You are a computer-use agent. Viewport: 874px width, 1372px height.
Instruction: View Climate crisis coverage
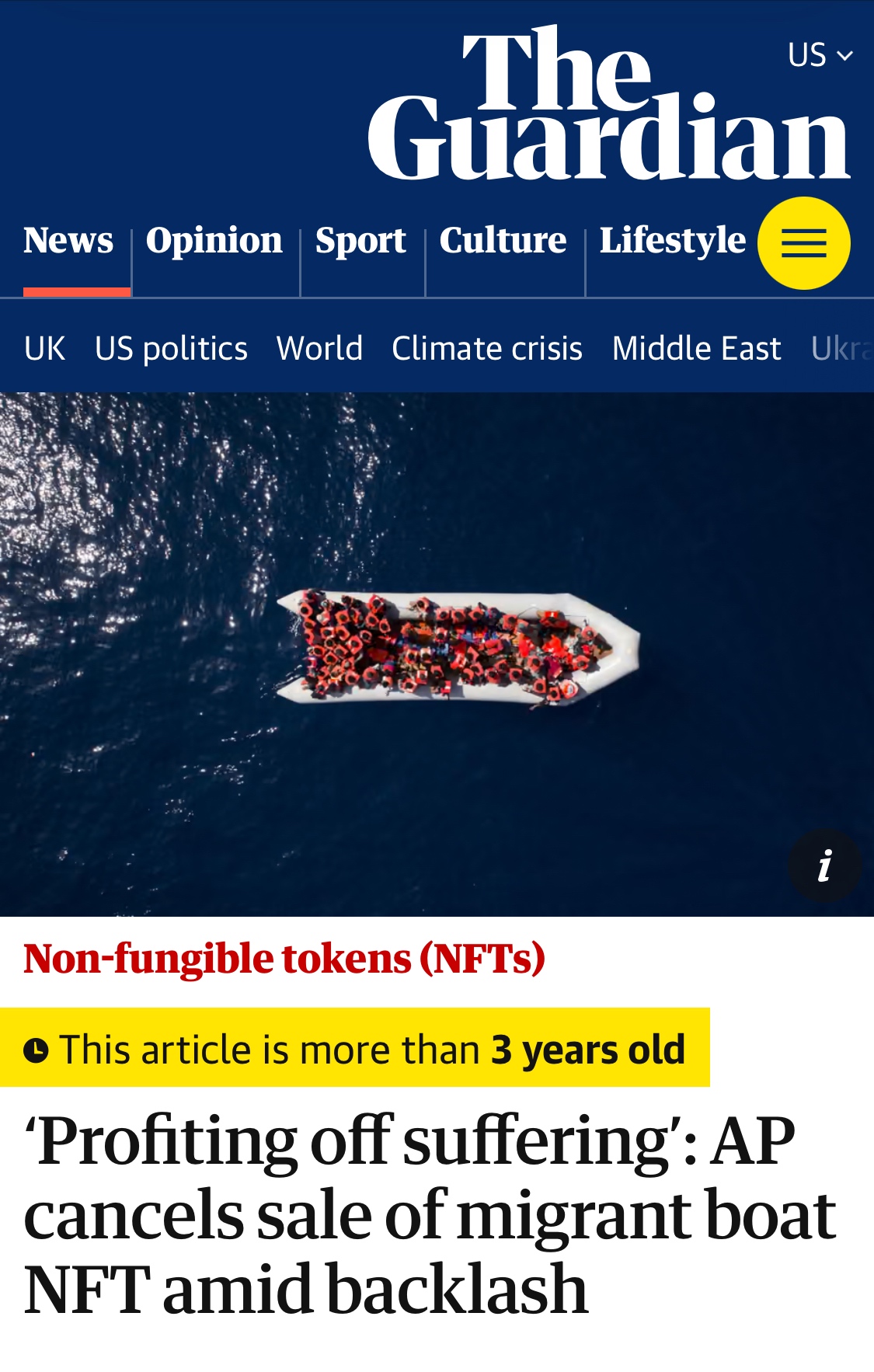[x=487, y=349]
